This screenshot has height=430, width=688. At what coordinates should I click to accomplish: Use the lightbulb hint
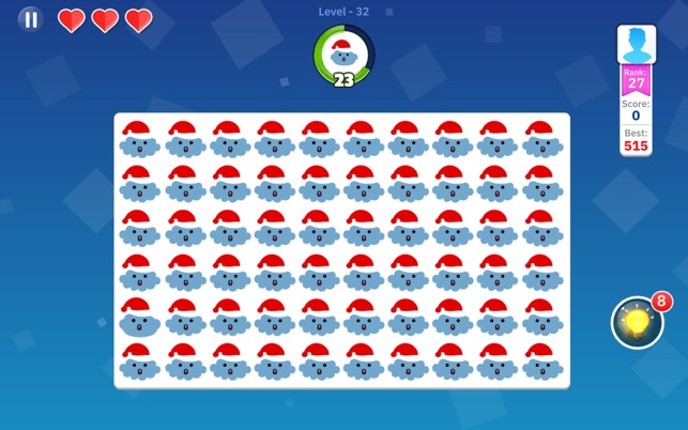(636, 323)
